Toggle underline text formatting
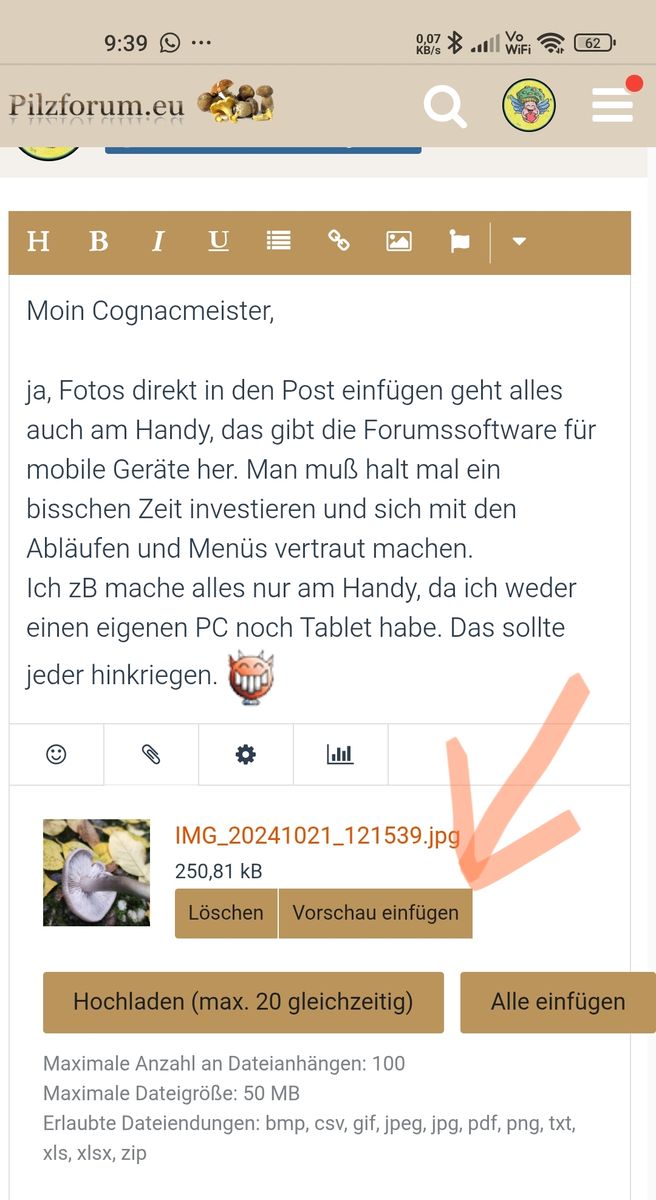The width and height of the screenshot is (656, 1200). (218, 241)
